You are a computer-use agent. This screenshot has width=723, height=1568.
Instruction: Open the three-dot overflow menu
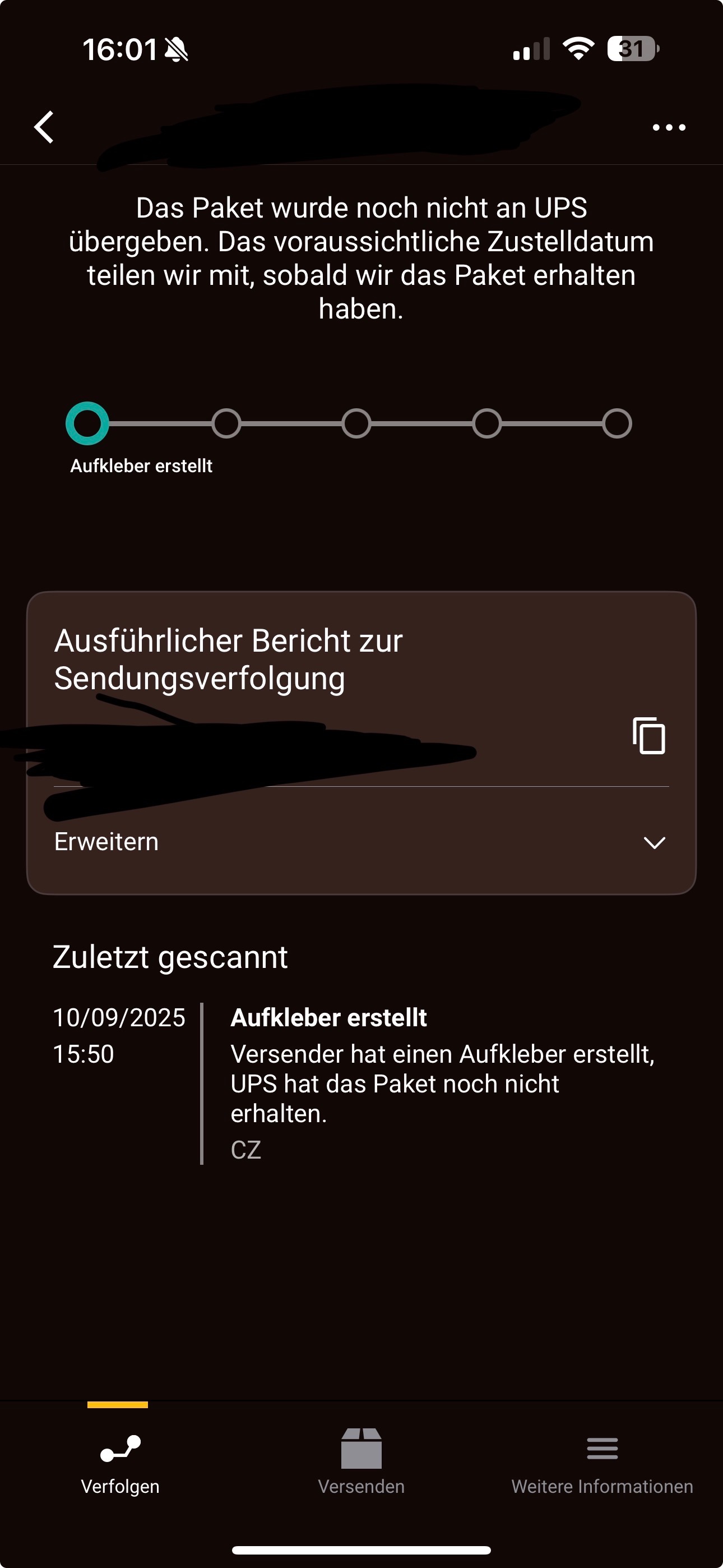coord(669,127)
